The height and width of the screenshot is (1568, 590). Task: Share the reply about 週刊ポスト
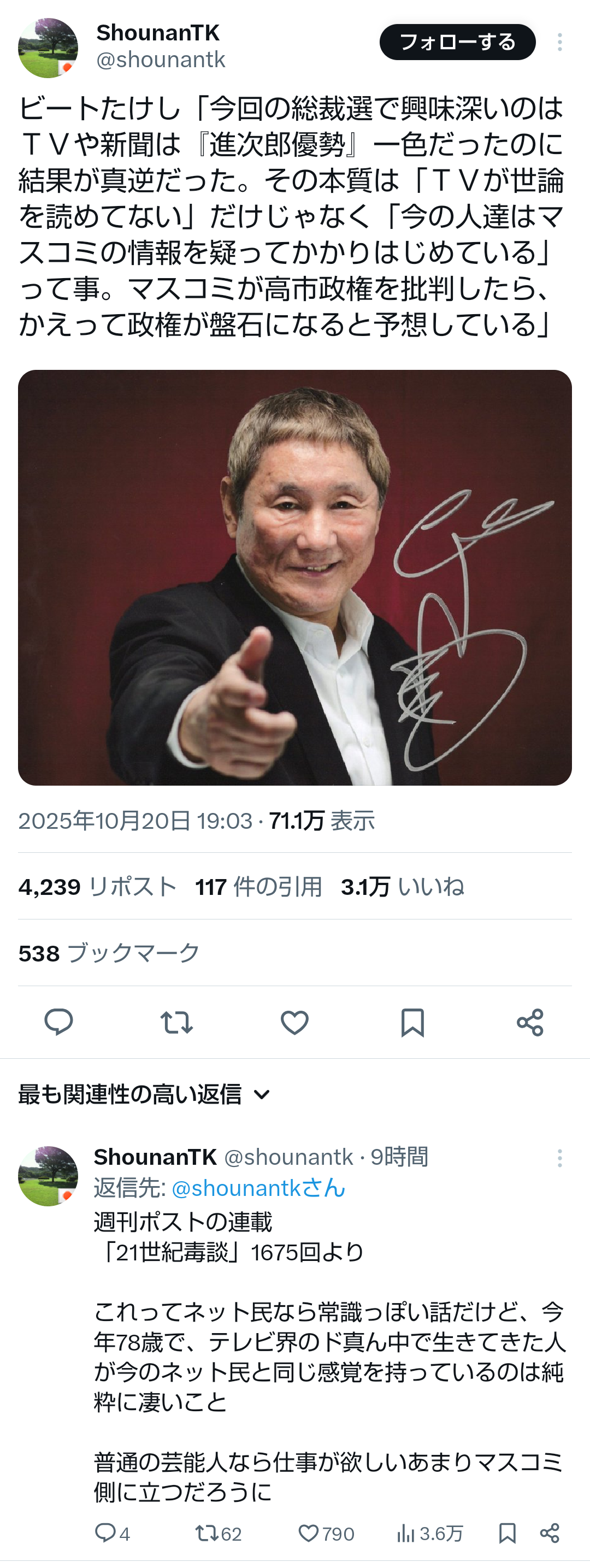[549, 1533]
